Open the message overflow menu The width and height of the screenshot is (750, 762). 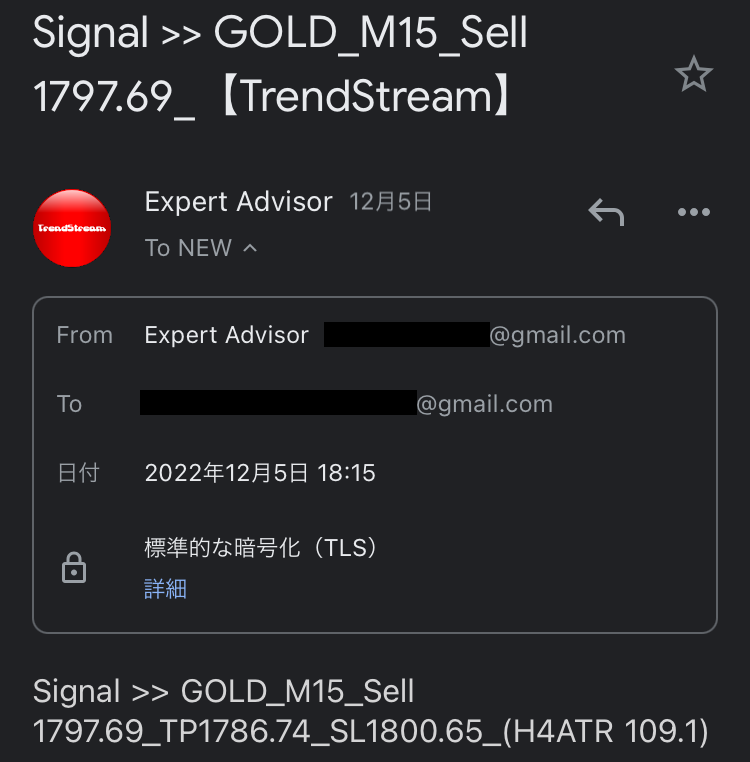pos(693,212)
